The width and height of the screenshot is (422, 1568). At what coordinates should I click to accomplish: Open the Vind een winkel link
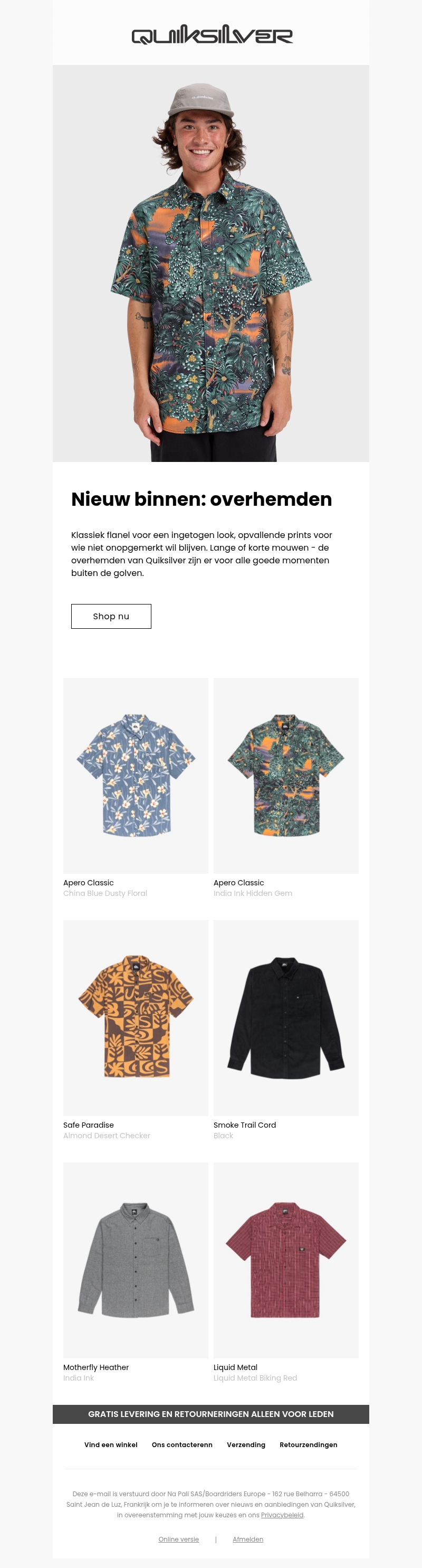click(x=111, y=1444)
